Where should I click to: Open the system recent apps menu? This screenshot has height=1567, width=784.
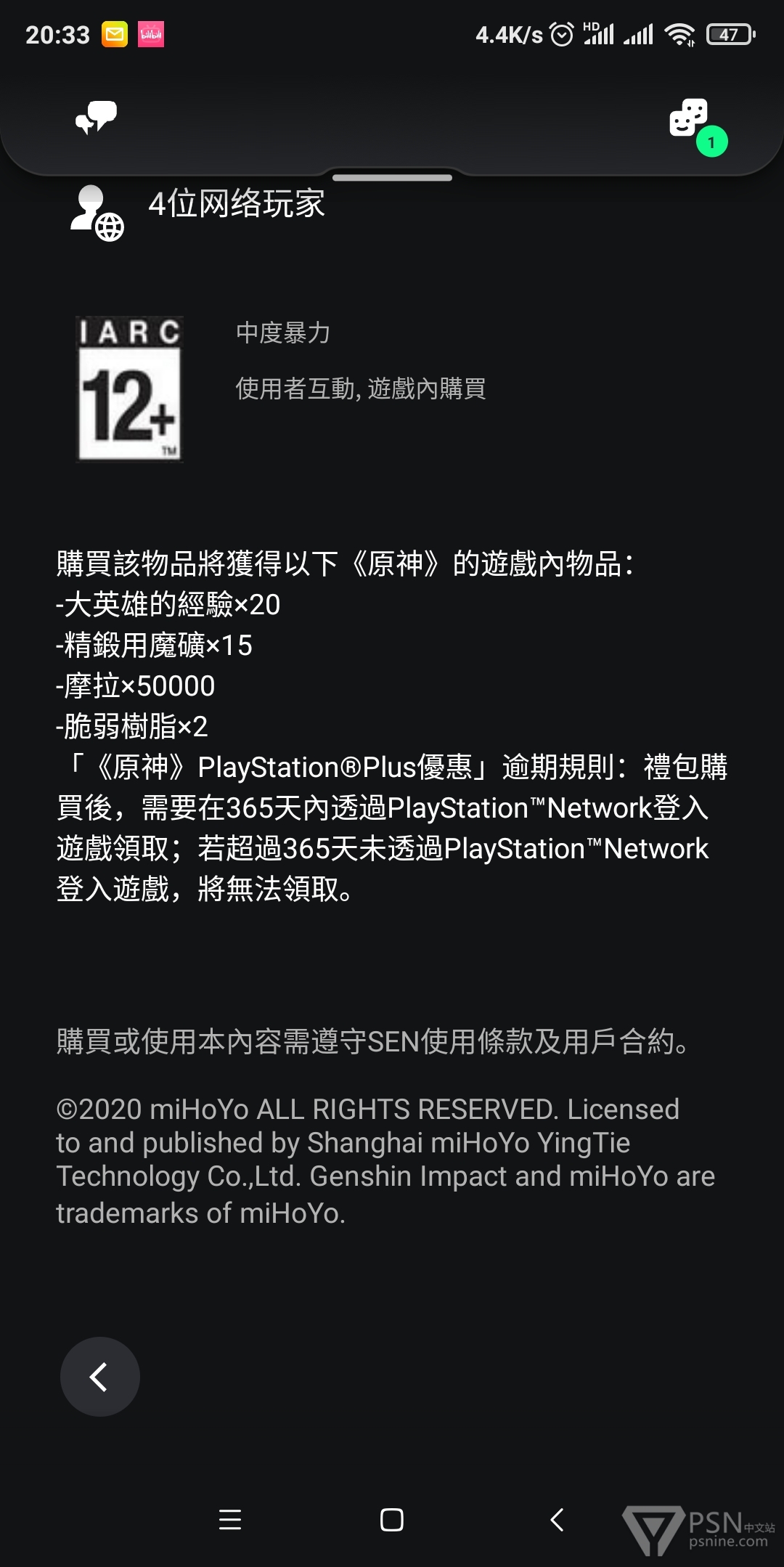click(230, 1519)
